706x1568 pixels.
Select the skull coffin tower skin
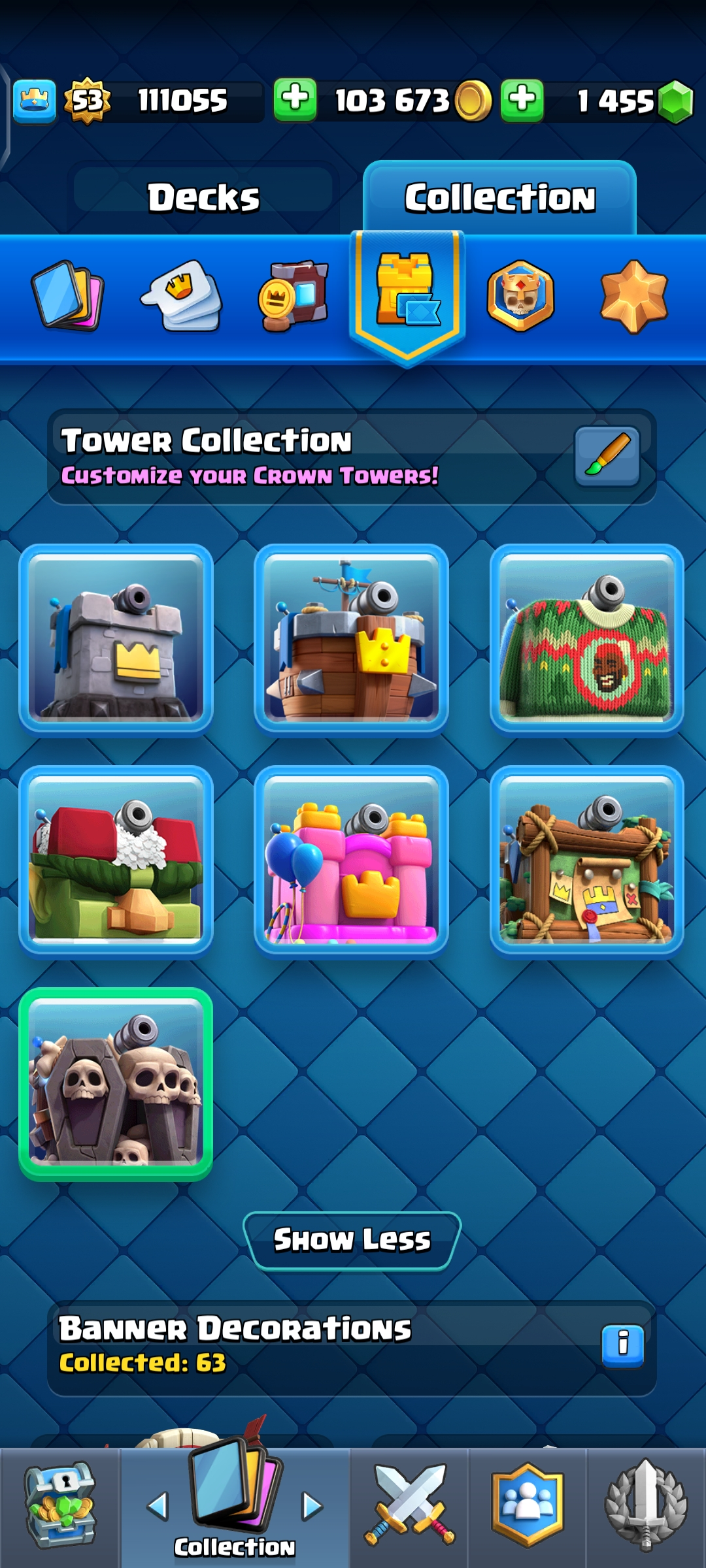[x=116, y=1083]
